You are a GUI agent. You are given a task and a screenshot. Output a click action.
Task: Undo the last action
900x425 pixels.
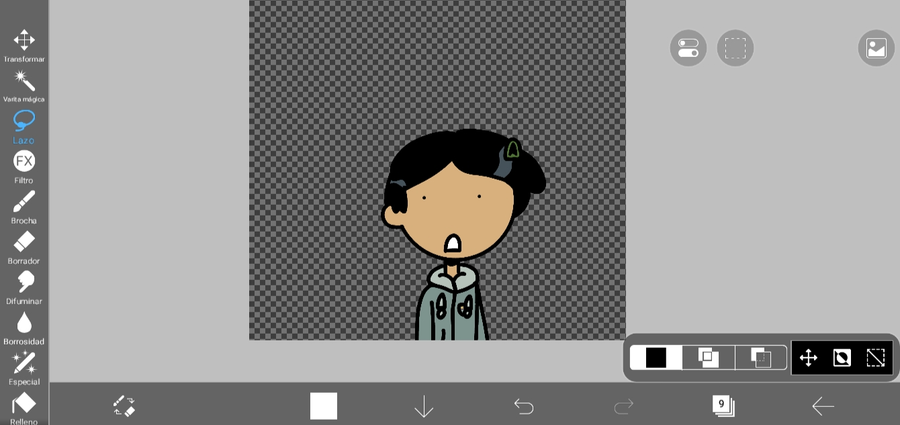(523, 406)
